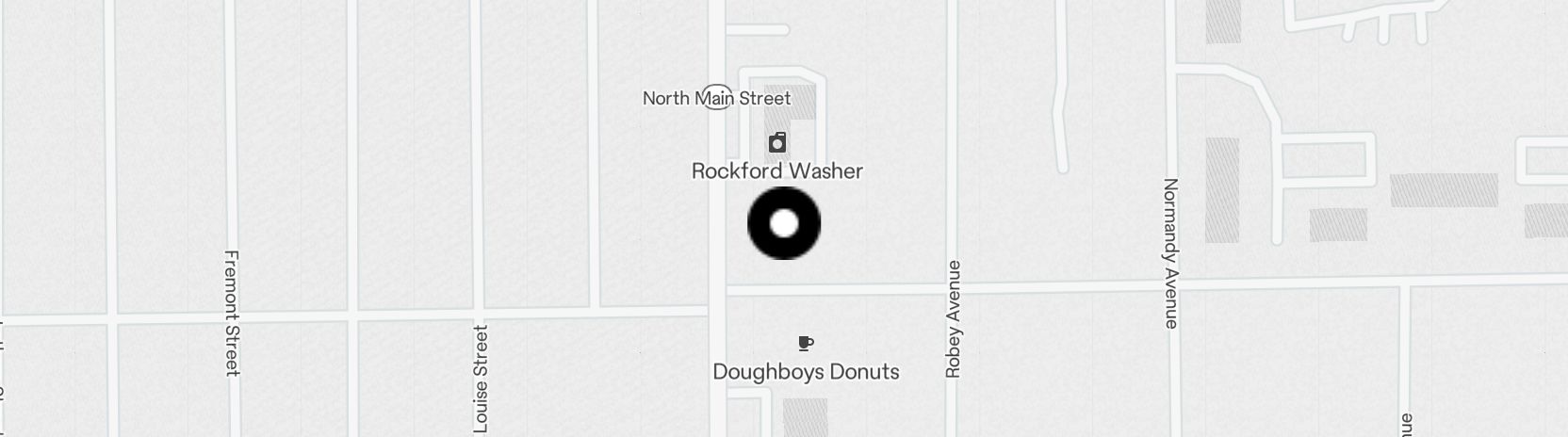Select the black location pin
Image resolution: width=1568 pixels, height=437 pixels.
point(784,224)
